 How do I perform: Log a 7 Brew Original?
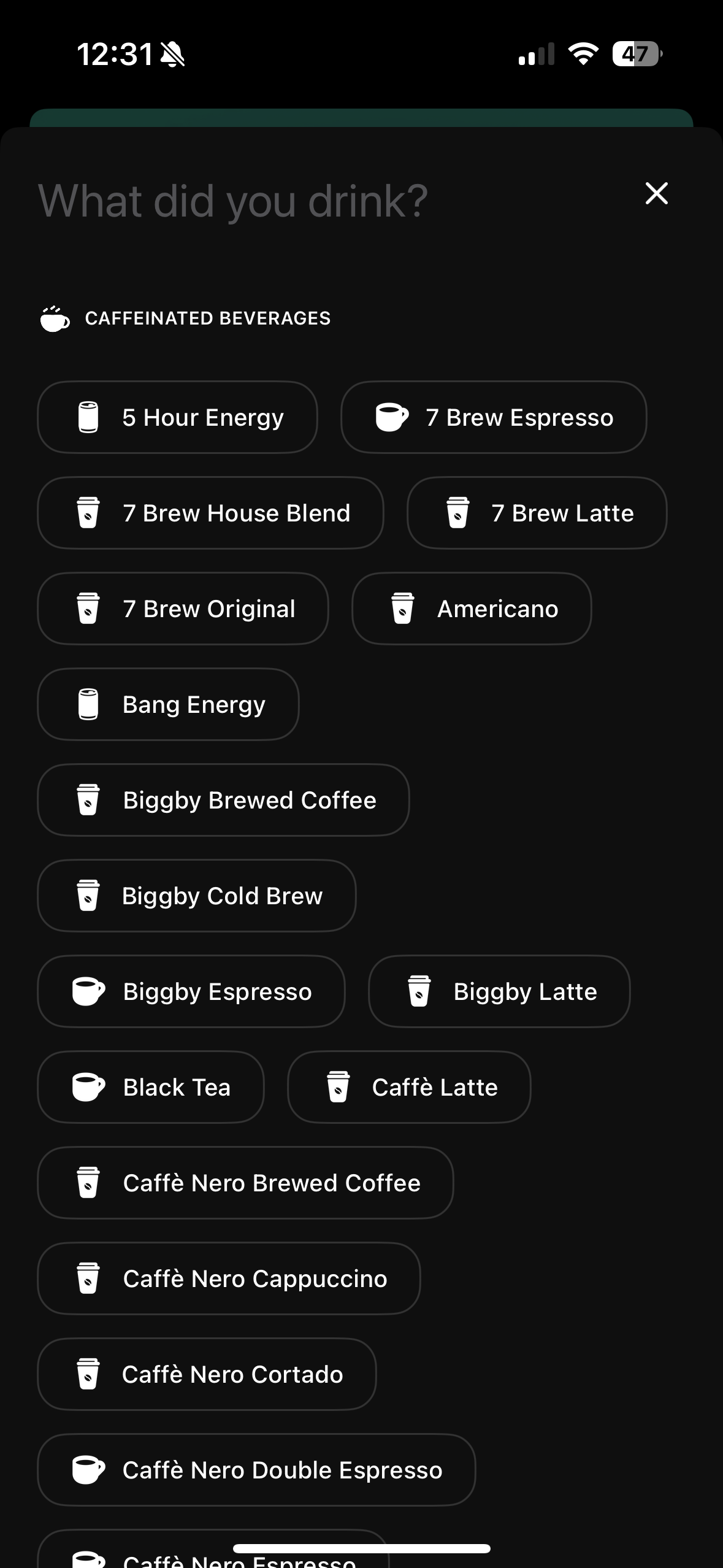point(183,609)
